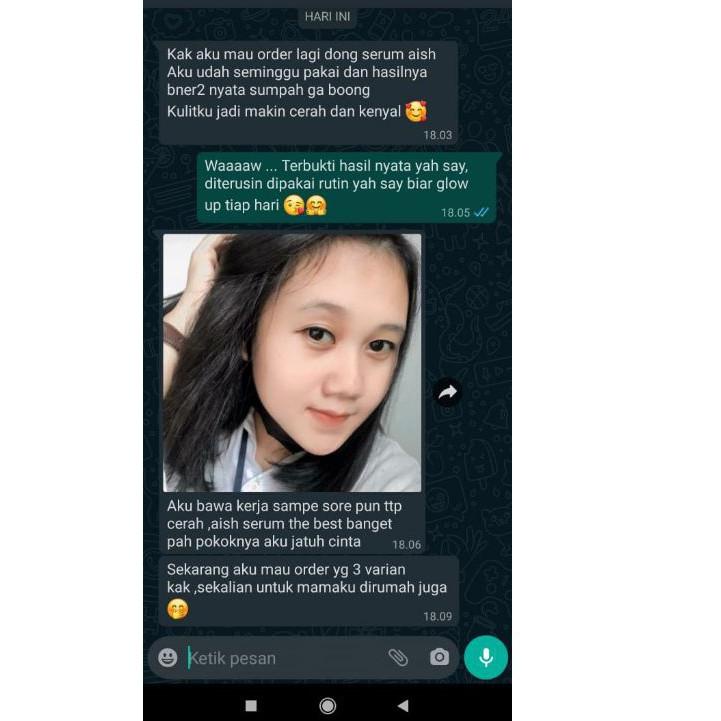Tap the green microphone voice message button
721x721 pixels.
tap(486, 657)
